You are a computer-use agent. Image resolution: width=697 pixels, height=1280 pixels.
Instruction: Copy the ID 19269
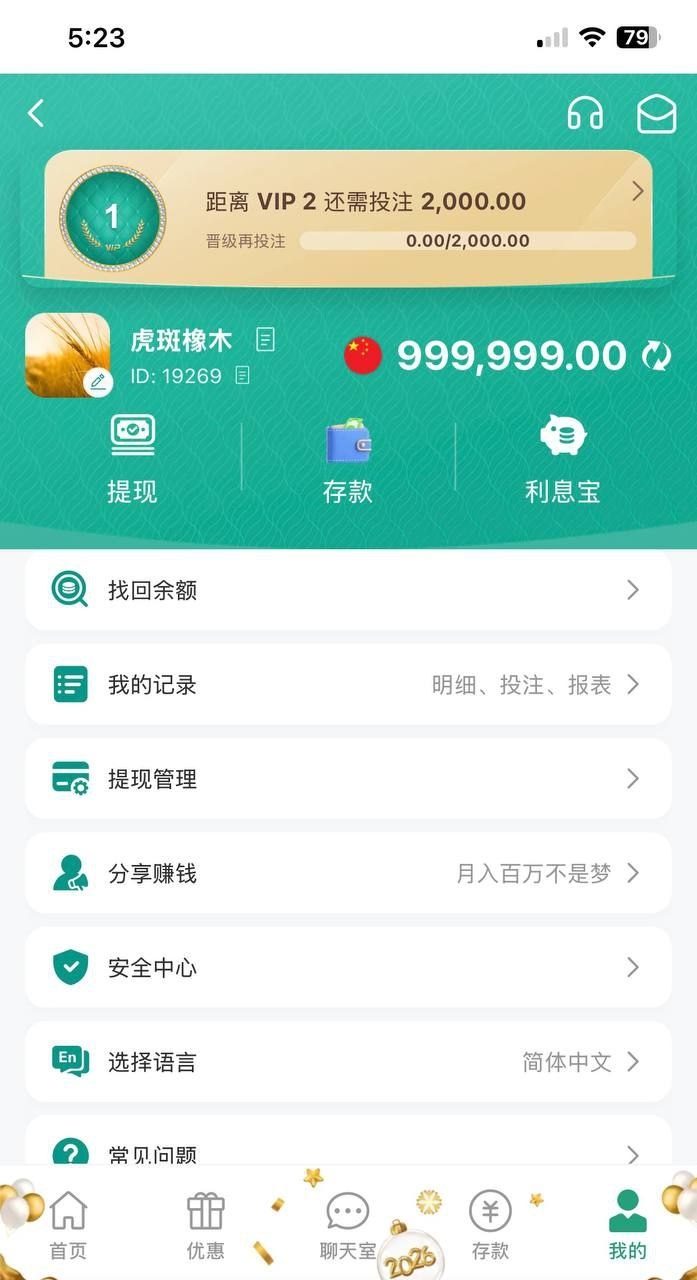pyautogui.click(x=242, y=375)
